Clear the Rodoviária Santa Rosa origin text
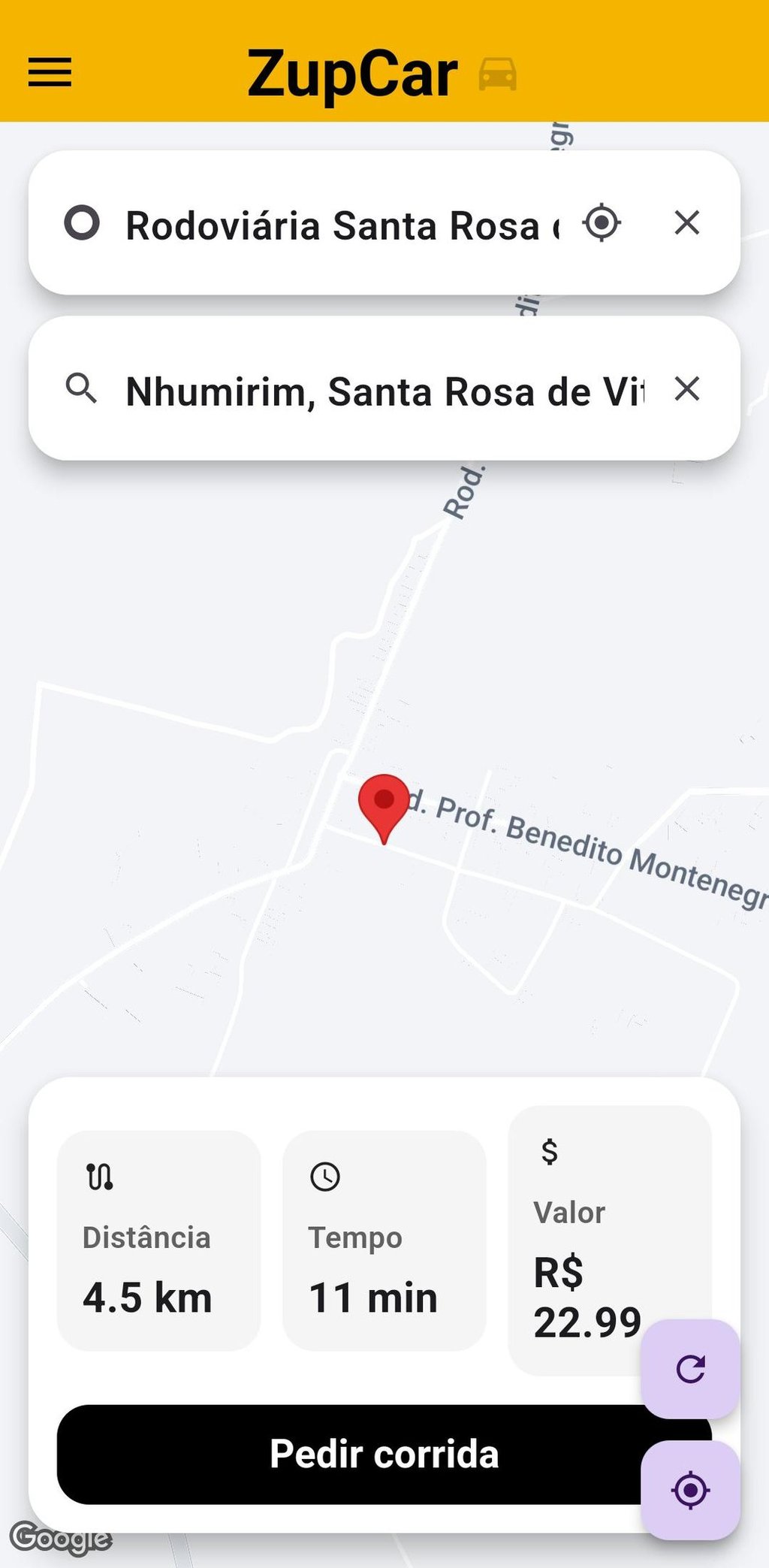The image size is (769, 1568). pos(686,223)
